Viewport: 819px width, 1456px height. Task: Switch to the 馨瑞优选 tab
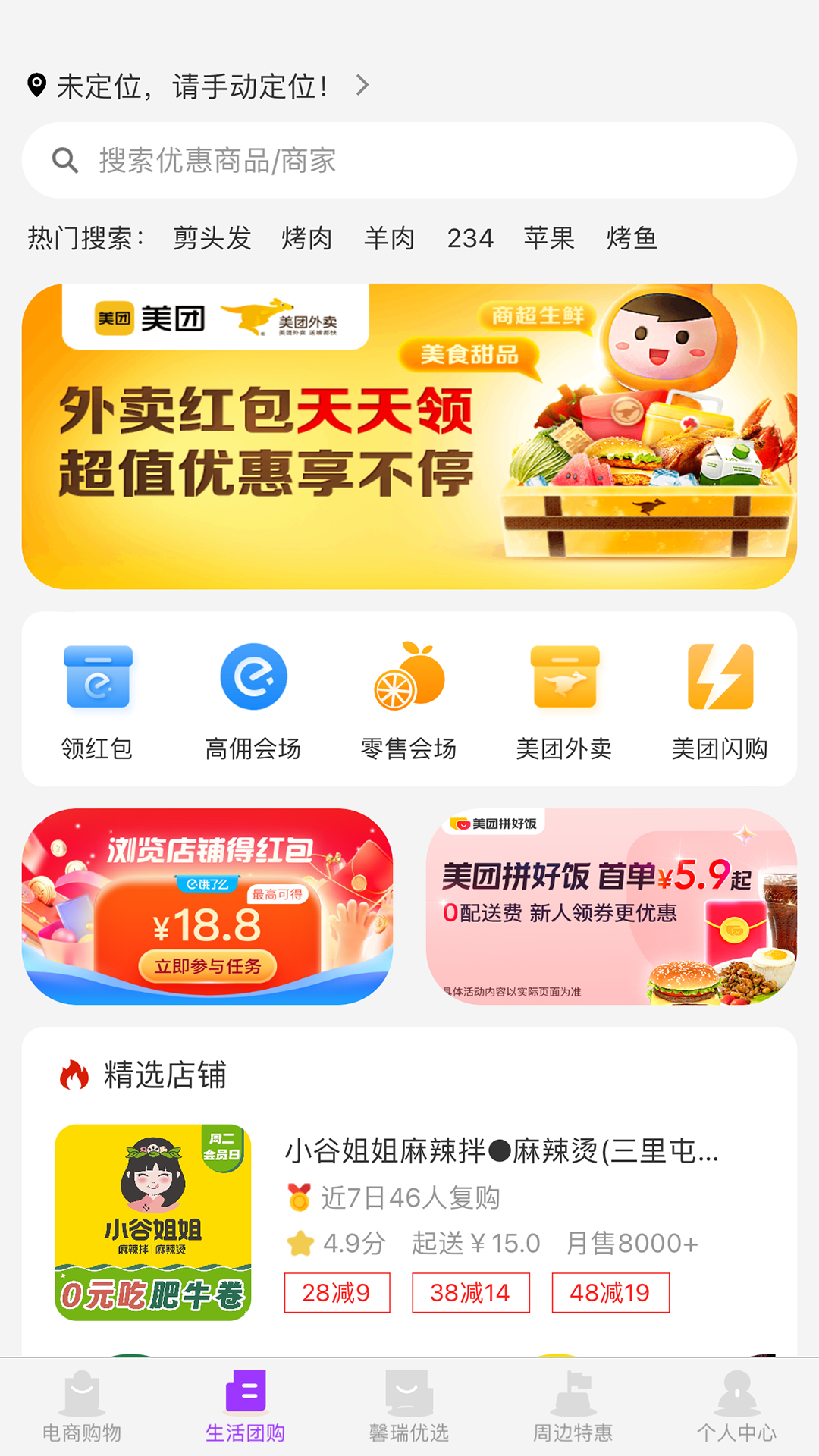click(409, 1407)
